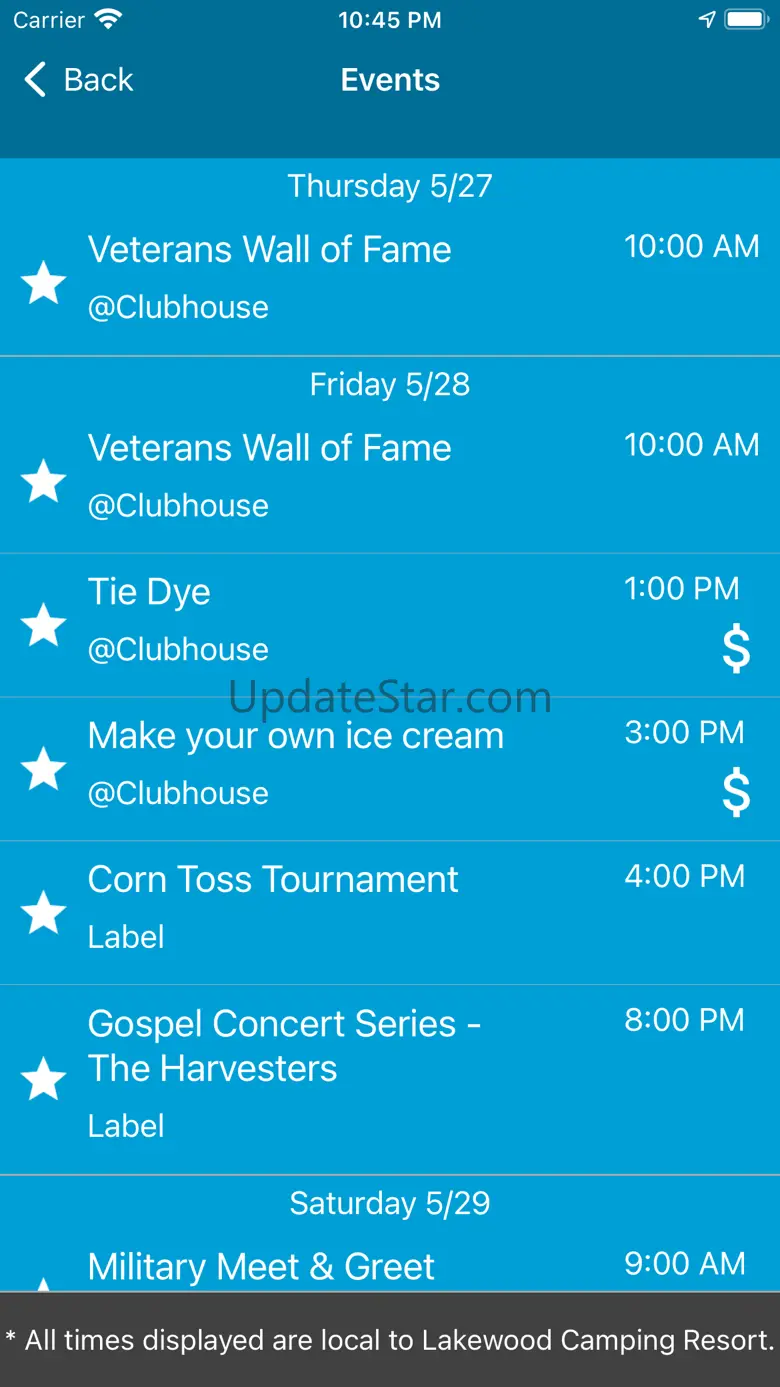The image size is (780, 1387).
Task: Go back from the Events screen
Action: [x=78, y=80]
